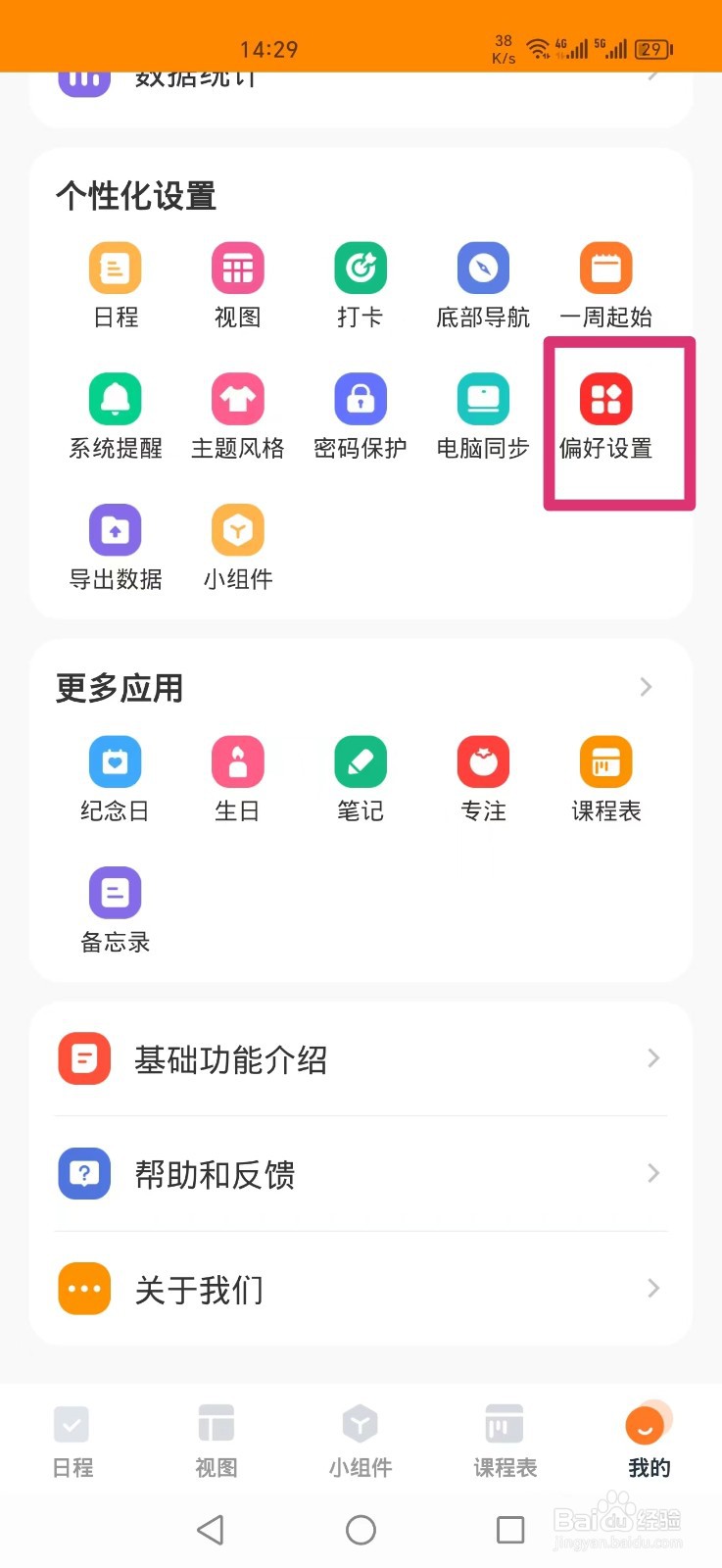Open the 导出数据 export data feature
The height and width of the screenshot is (1568, 722).
coord(115,542)
